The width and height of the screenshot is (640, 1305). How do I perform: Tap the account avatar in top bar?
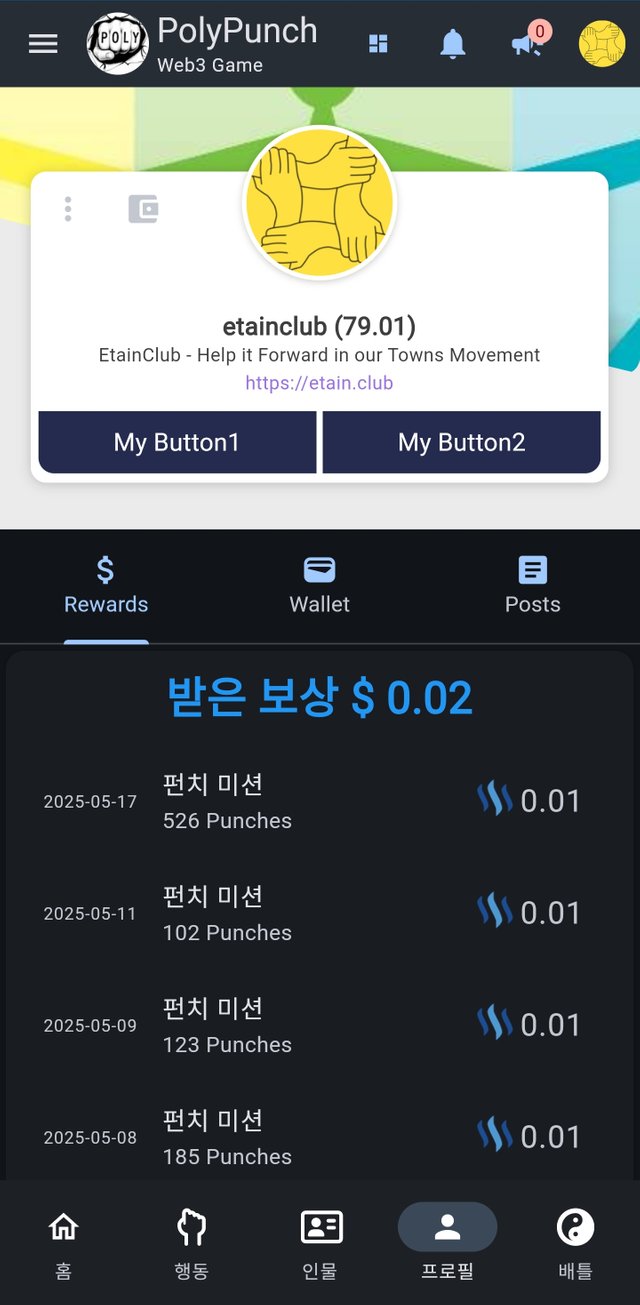coord(602,44)
